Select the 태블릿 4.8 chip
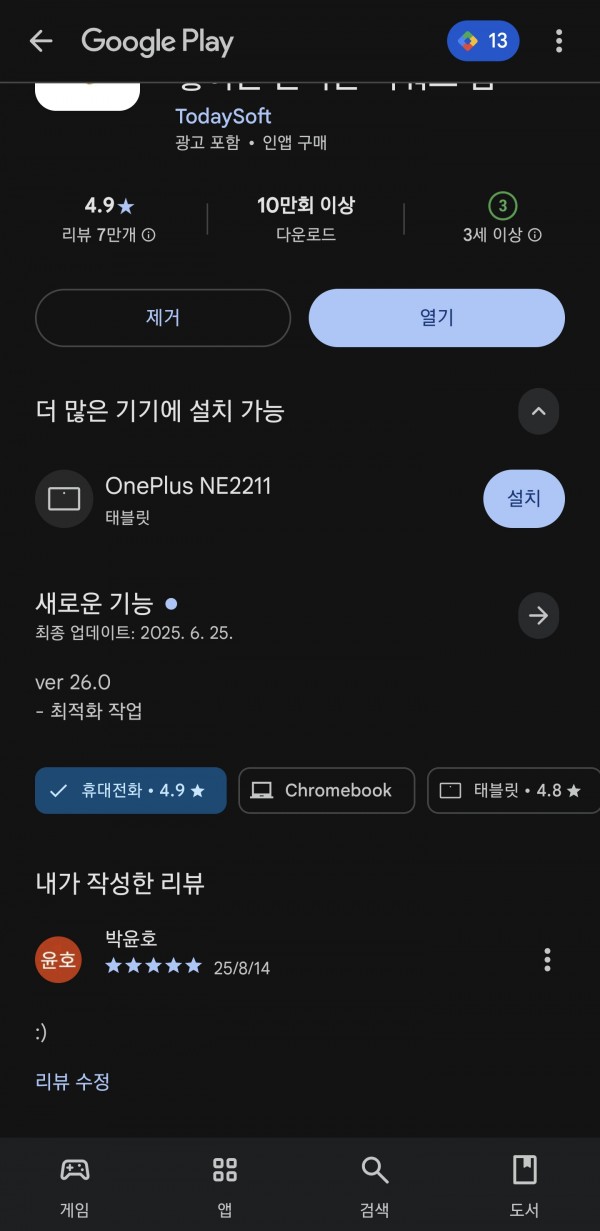600x1231 pixels. [513, 790]
